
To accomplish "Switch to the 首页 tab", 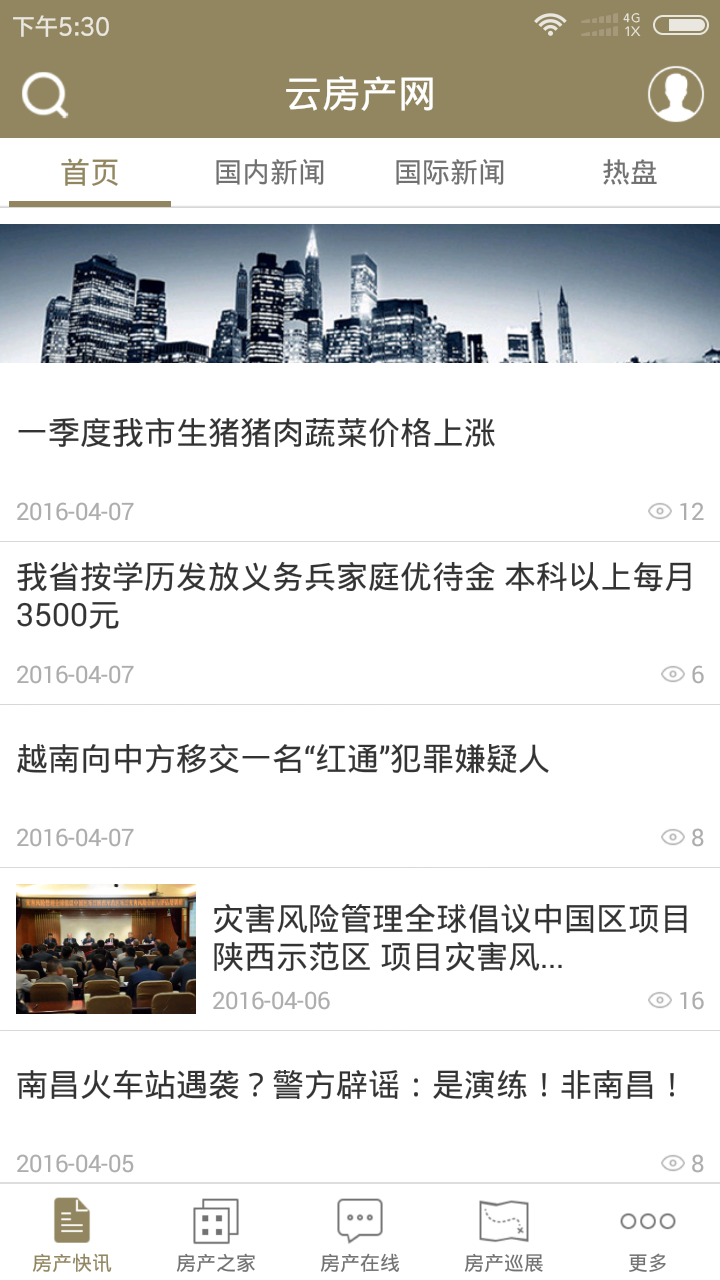I will tap(90, 173).
